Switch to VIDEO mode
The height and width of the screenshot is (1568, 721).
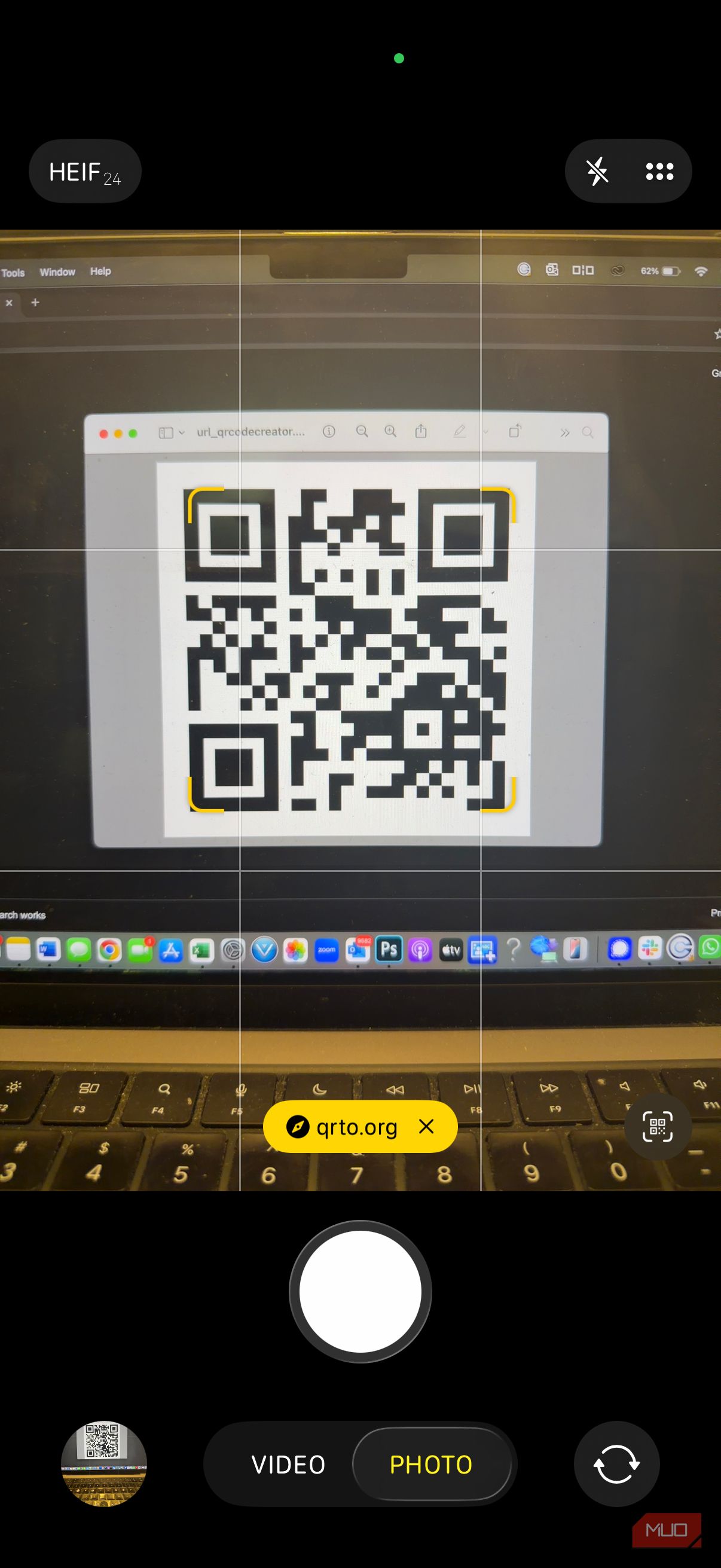(x=288, y=1465)
